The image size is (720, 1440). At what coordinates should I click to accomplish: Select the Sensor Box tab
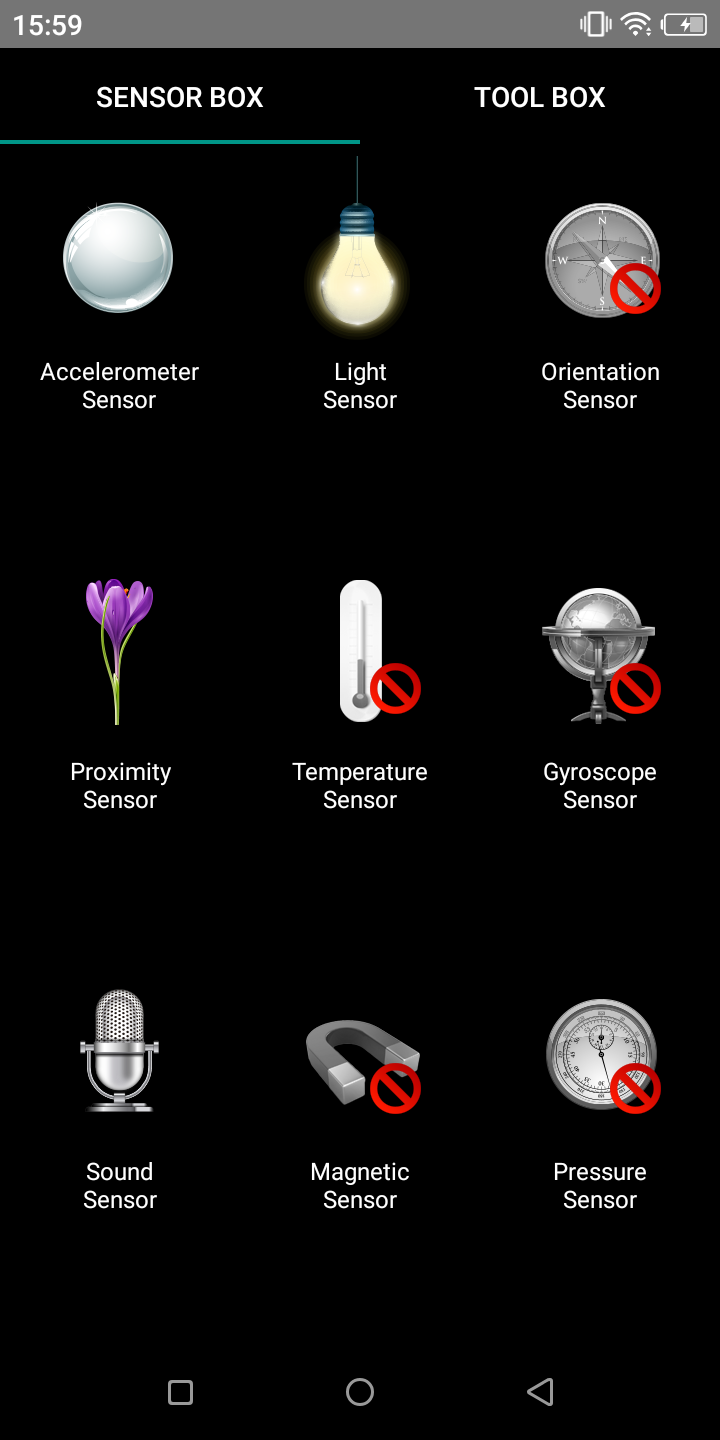coord(180,98)
